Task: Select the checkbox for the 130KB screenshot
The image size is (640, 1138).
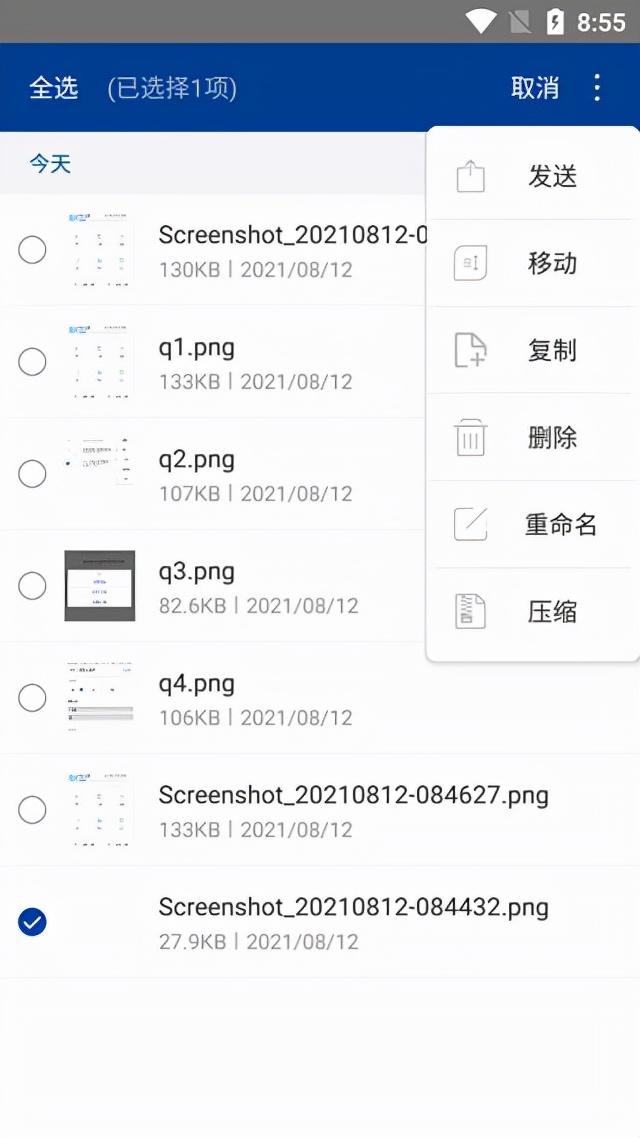Action: tap(32, 250)
